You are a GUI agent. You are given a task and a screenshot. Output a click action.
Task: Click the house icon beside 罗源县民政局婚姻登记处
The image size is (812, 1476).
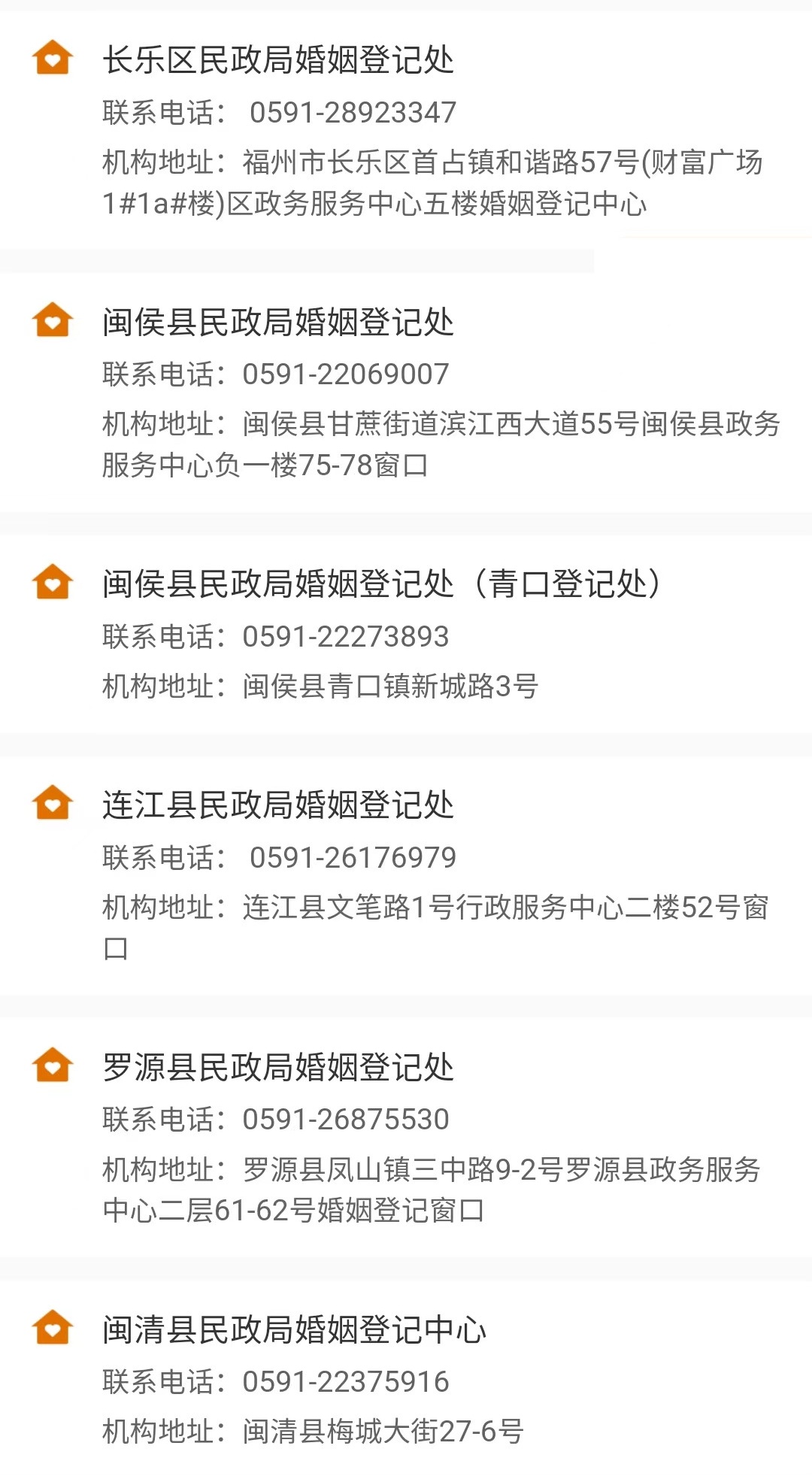point(52,1065)
